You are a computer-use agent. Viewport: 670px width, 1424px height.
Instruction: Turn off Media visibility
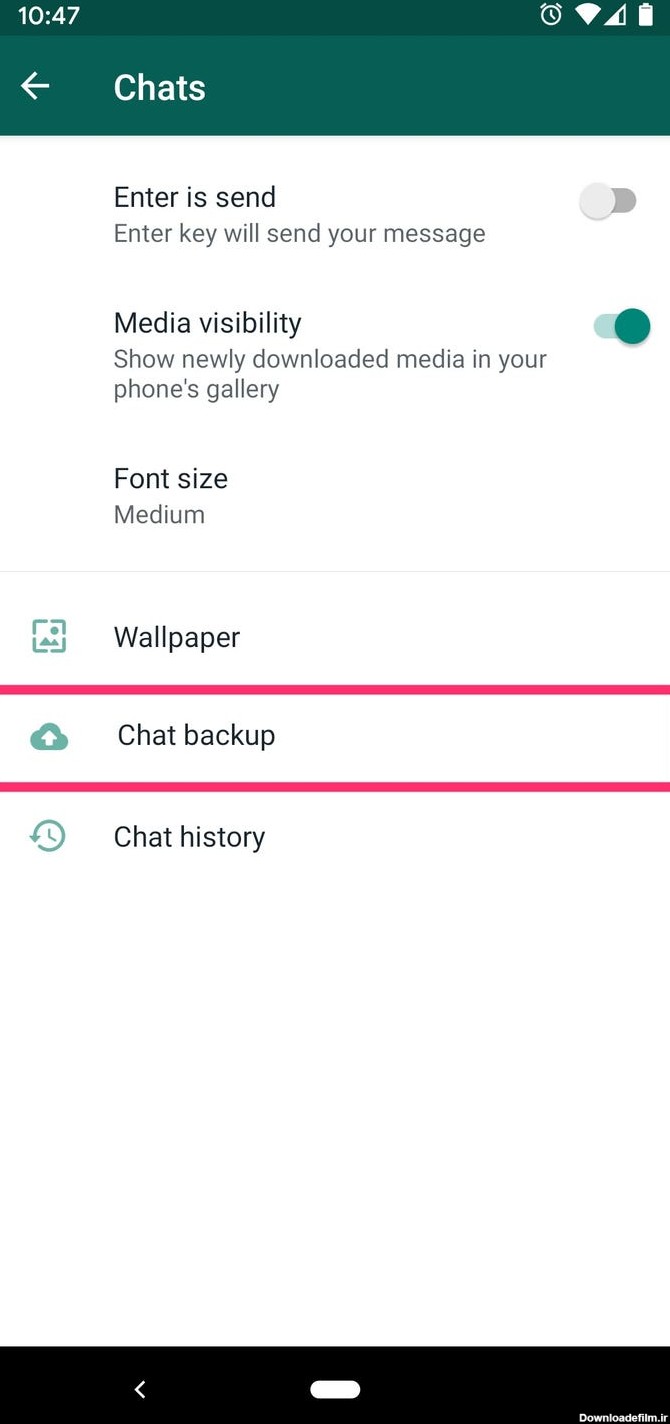click(x=621, y=327)
